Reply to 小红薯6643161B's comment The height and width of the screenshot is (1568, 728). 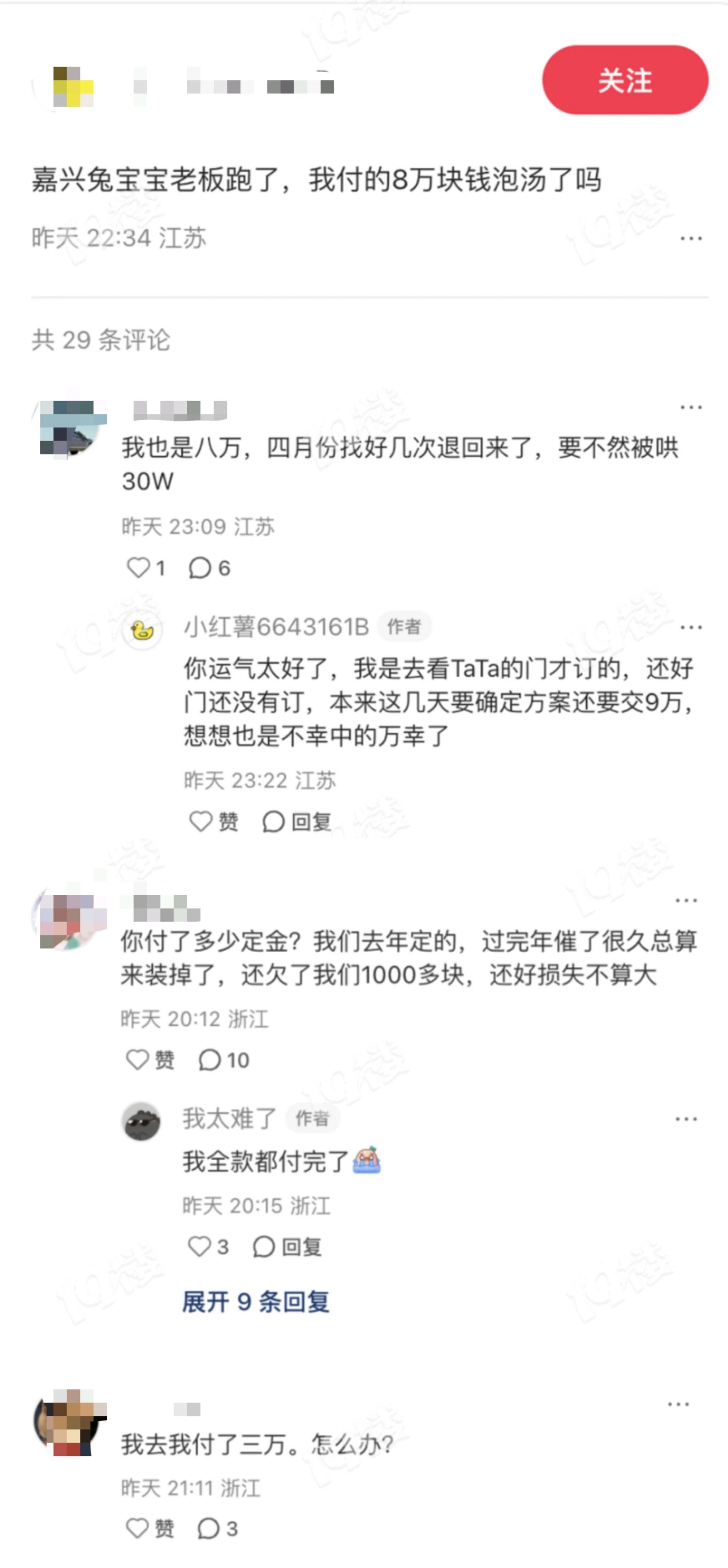click(x=296, y=821)
